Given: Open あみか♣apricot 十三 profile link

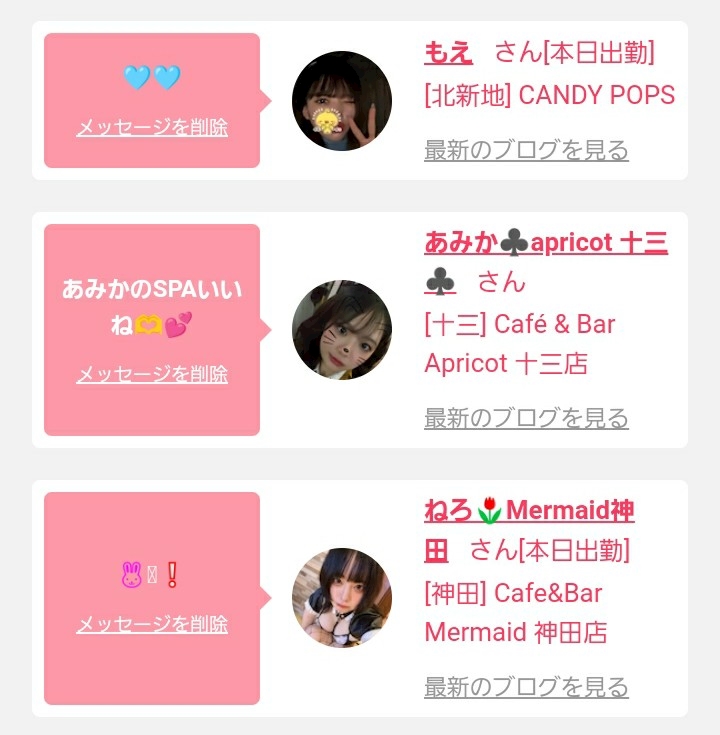Looking at the screenshot, I should coord(545,243).
